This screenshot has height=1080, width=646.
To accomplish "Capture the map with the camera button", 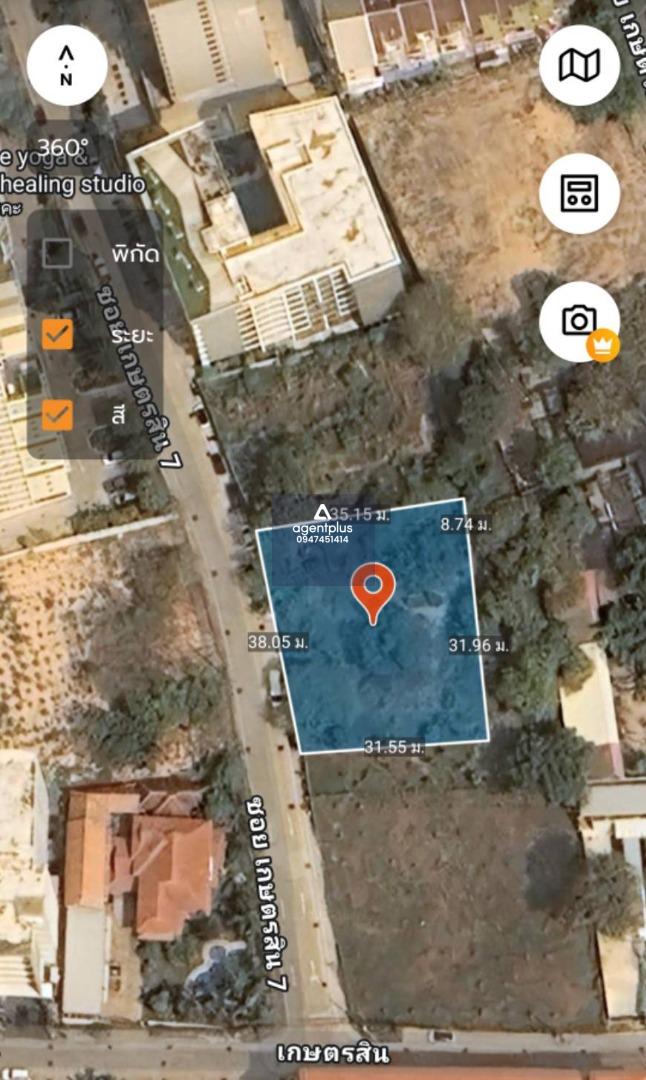I will [579, 321].
